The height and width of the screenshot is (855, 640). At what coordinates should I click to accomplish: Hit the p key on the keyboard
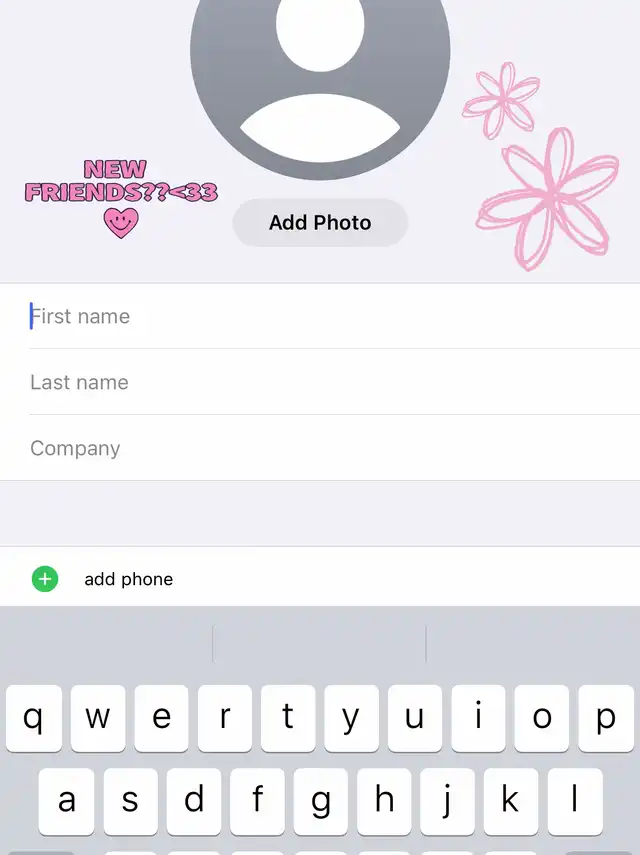(x=606, y=718)
